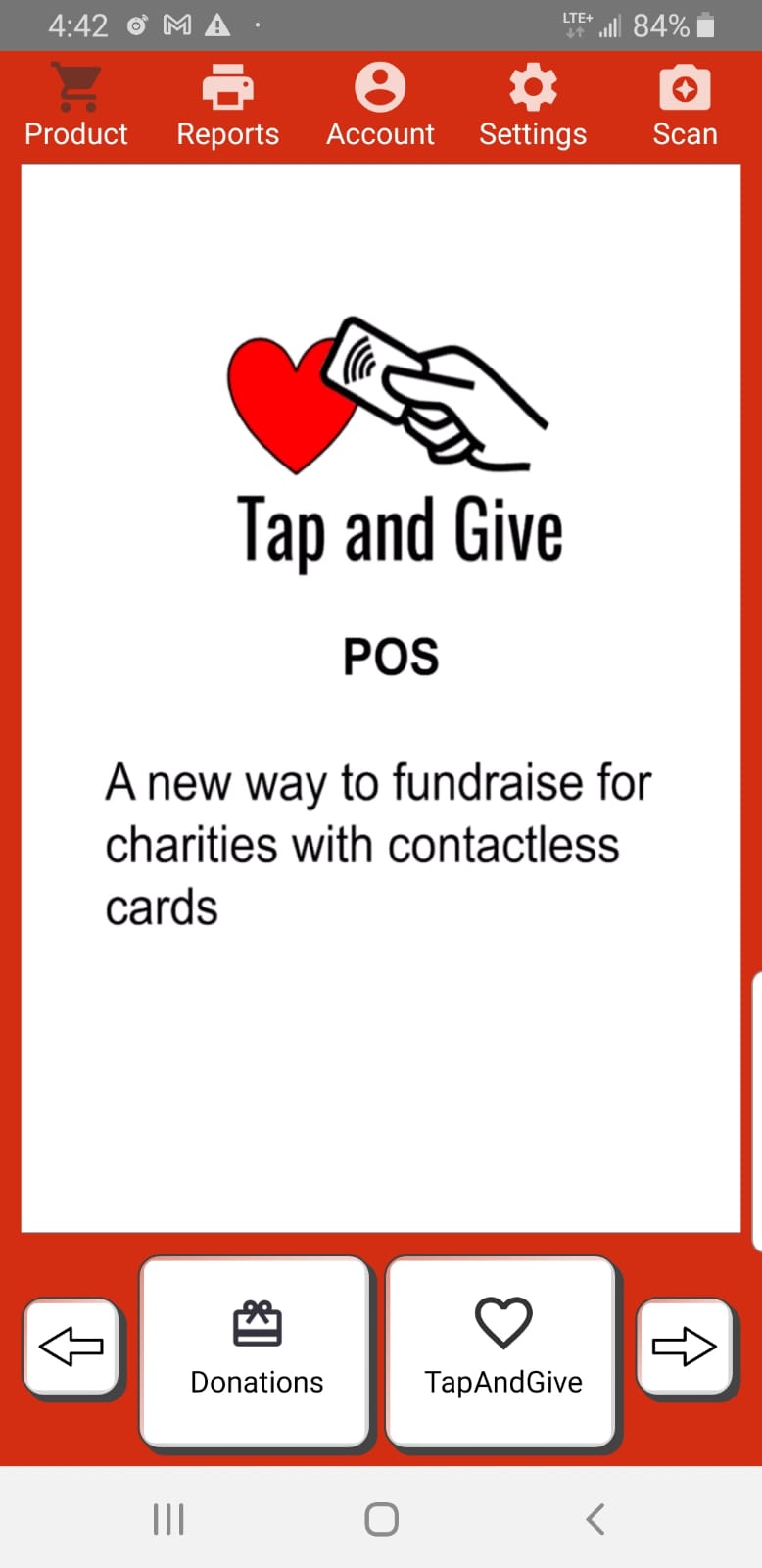The image size is (762, 1568).
Task: Select the Donations button
Action: [256, 1349]
